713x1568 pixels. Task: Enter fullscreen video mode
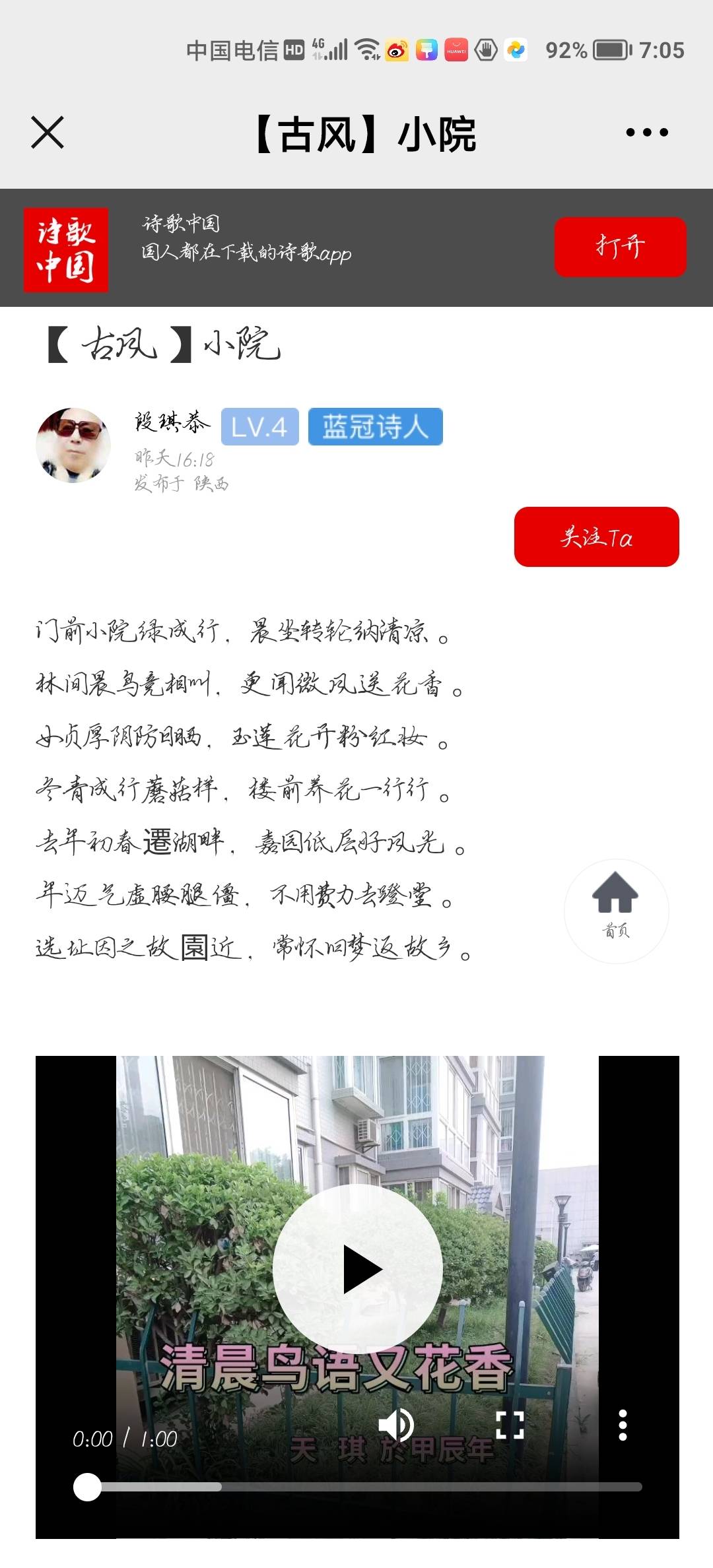[510, 1425]
